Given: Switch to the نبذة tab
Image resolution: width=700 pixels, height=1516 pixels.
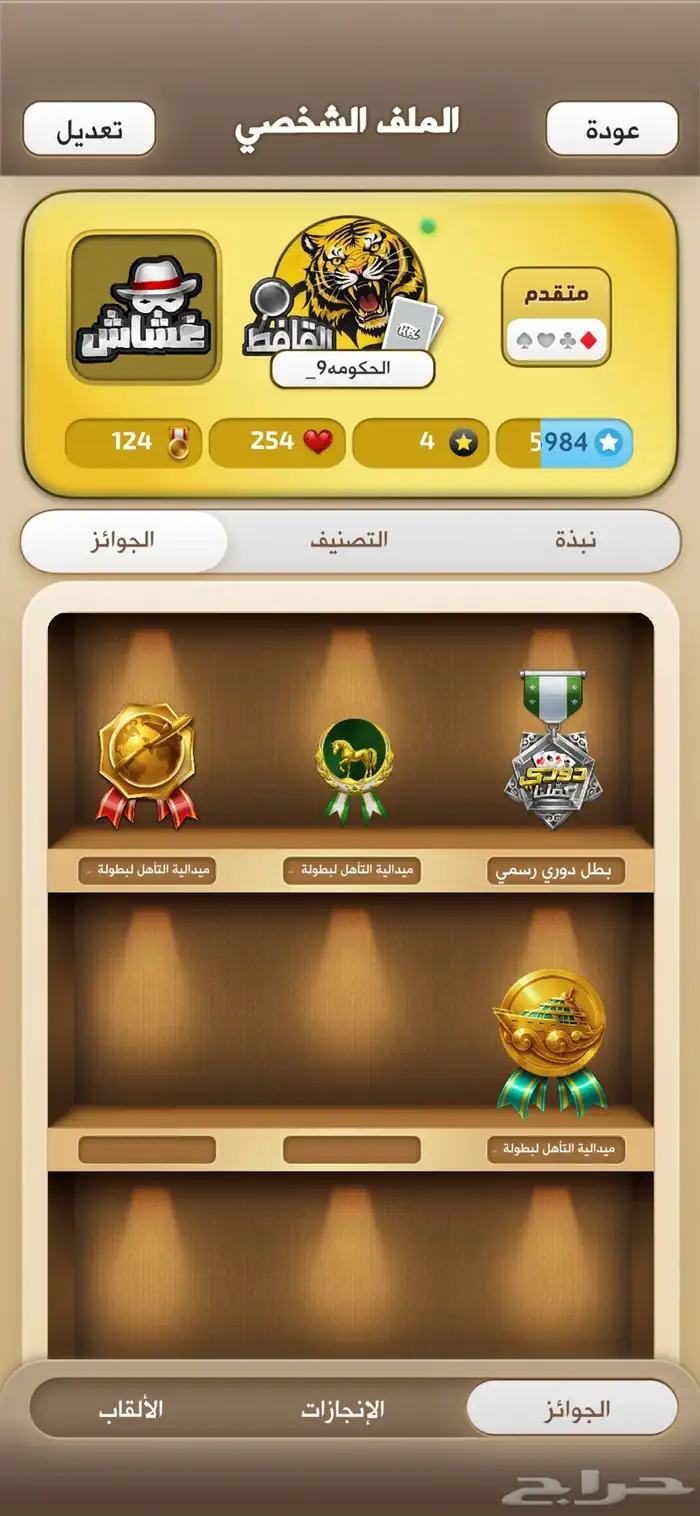Looking at the screenshot, I should click(x=576, y=541).
